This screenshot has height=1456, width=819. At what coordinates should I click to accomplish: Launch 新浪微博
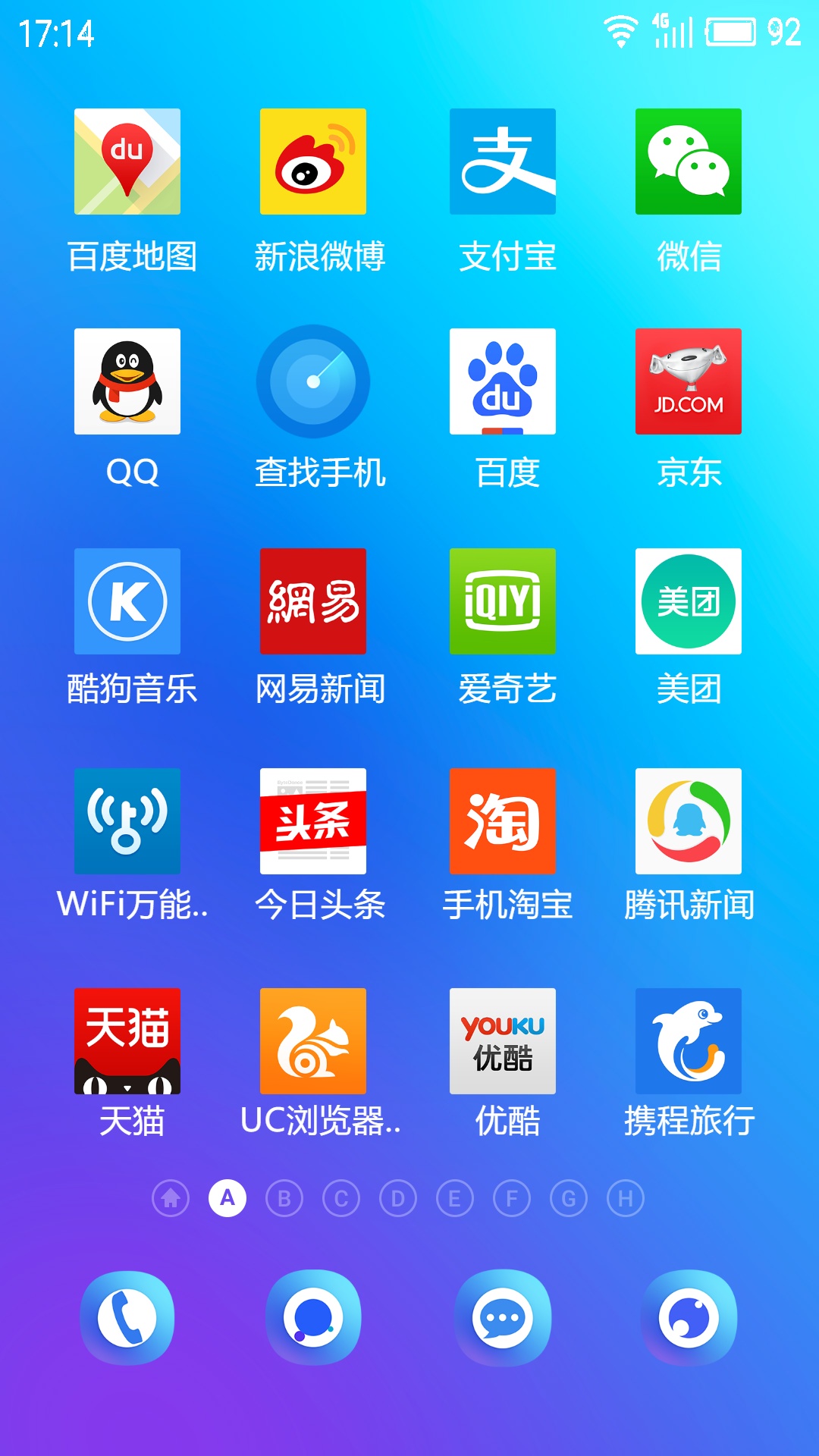[313, 162]
